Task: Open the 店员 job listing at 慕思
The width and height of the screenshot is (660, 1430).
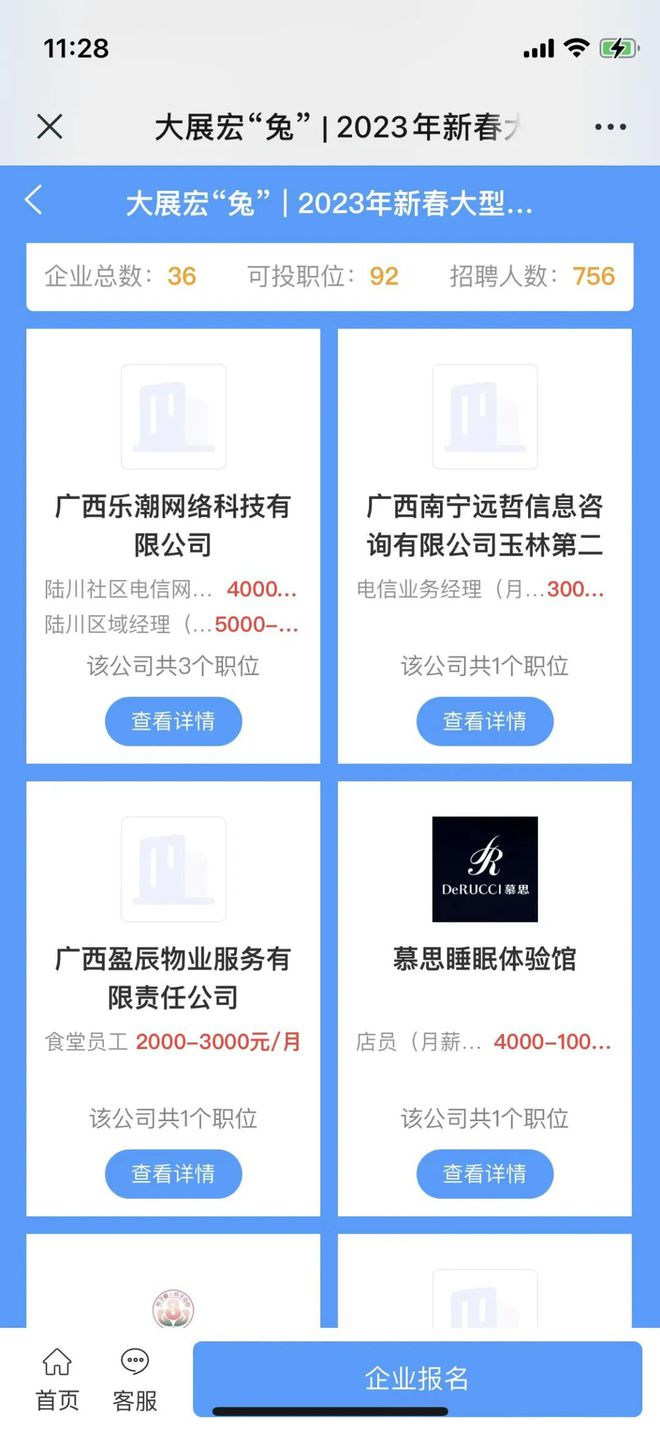Action: point(485,1041)
